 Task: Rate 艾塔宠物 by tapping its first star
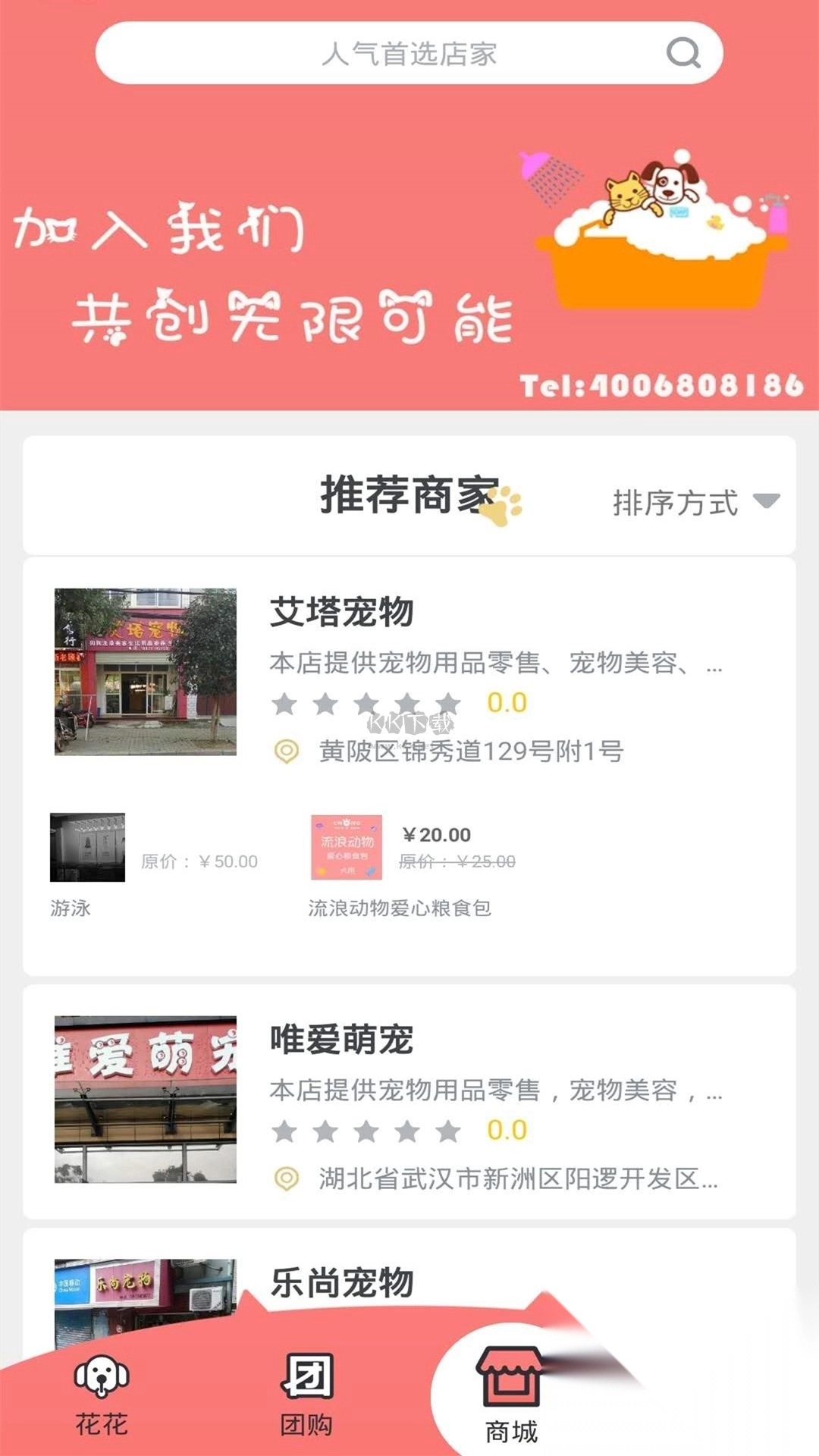point(284,704)
